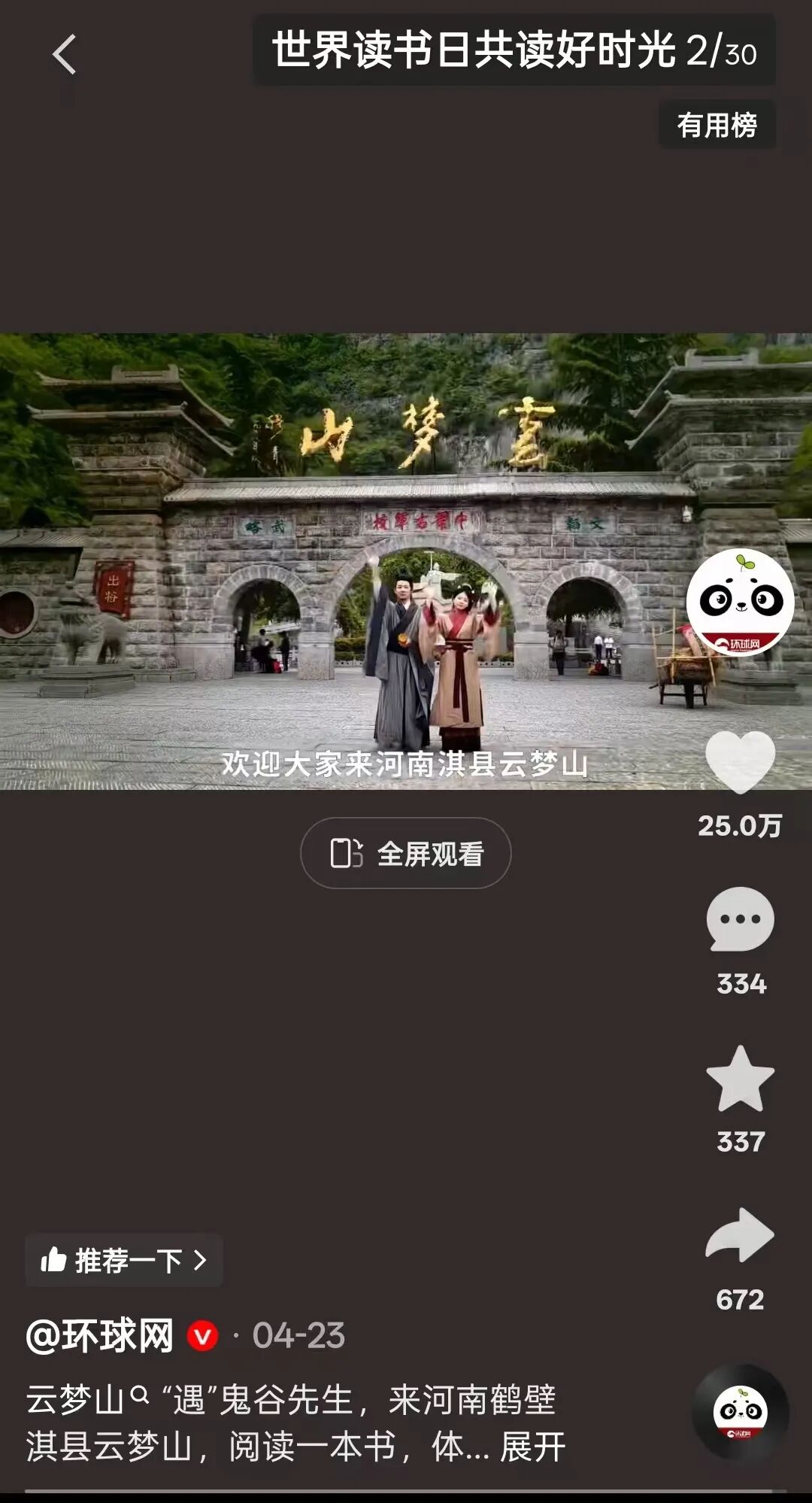
Task: Like this video with the heart
Action: (x=740, y=761)
